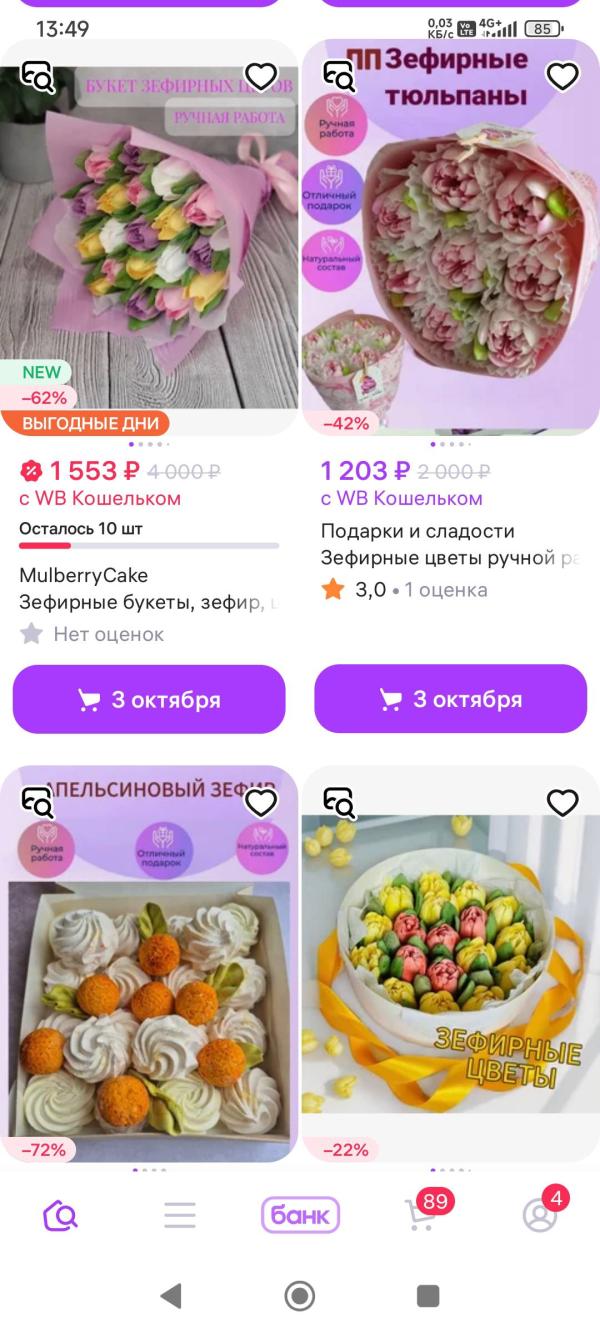Find similar to Зефирные цветы box

coord(339,802)
